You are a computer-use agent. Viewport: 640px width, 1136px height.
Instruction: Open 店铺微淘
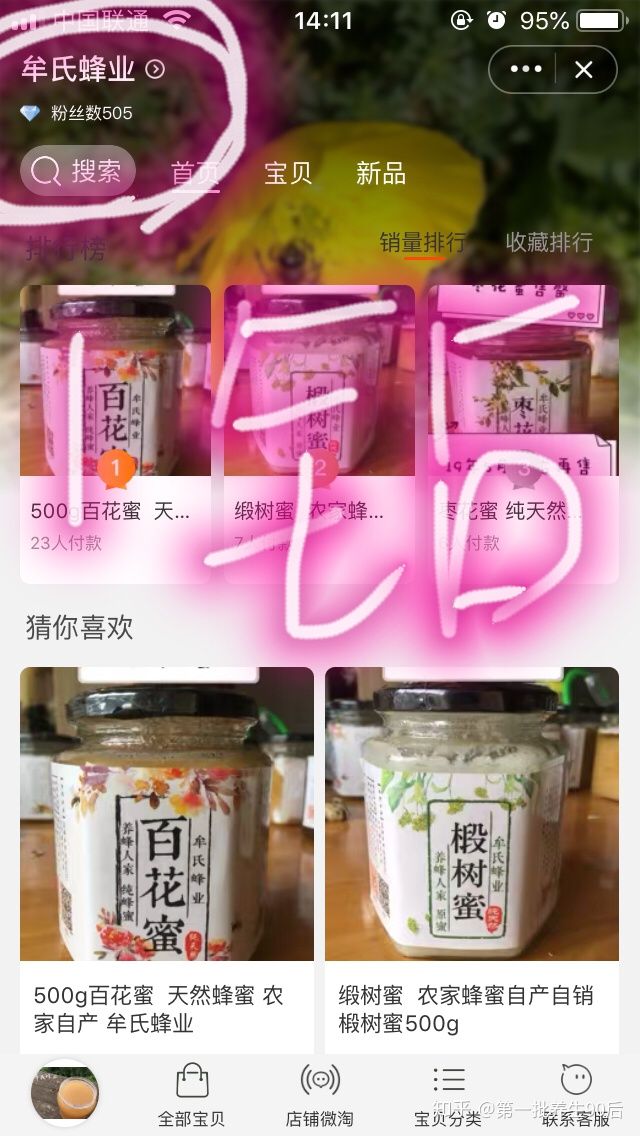point(320,1095)
